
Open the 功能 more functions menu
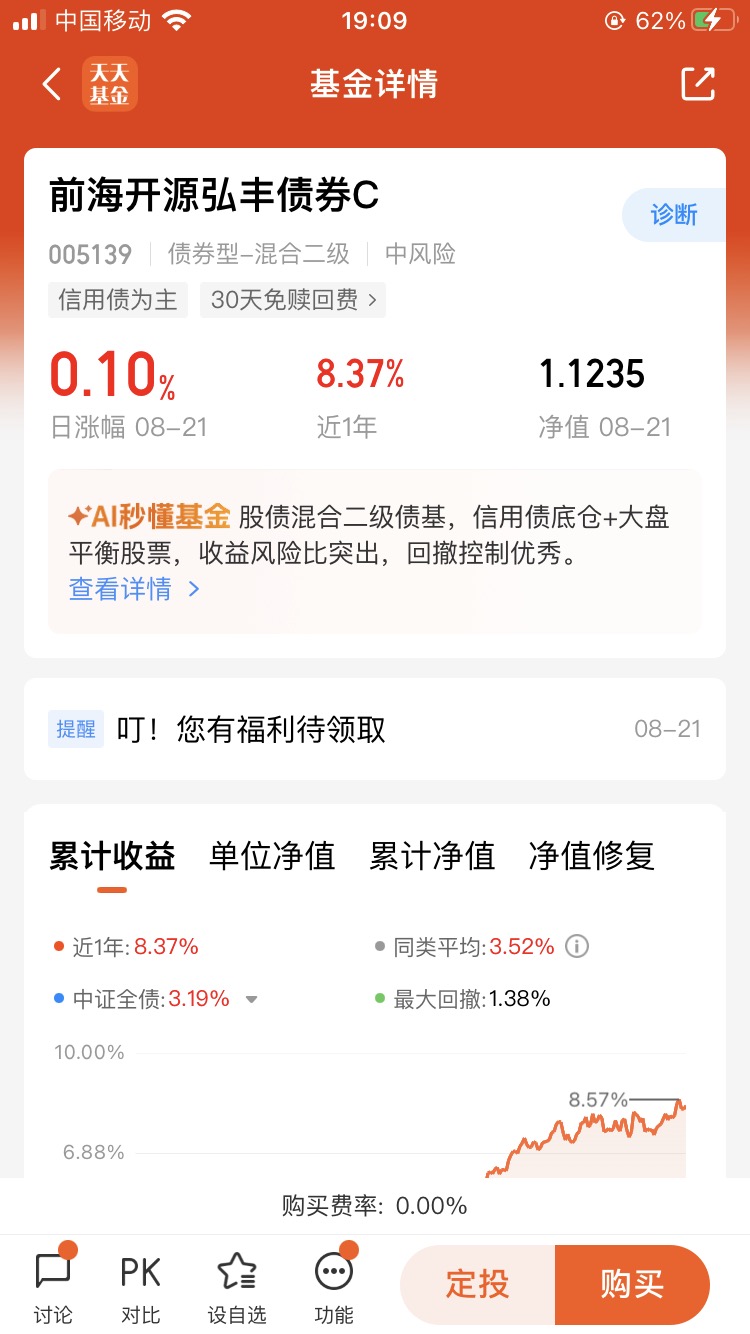(x=333, y=1286)
